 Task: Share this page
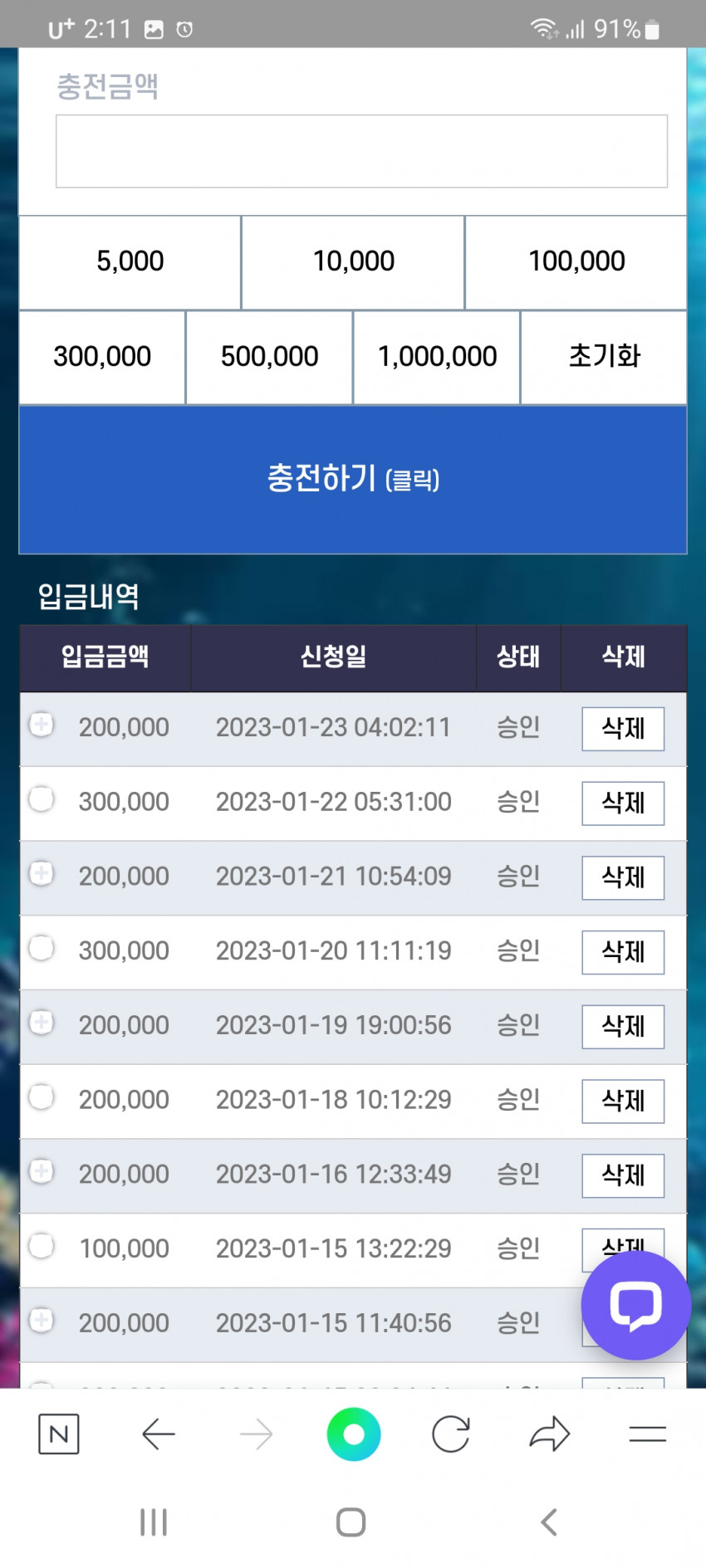(549, 1434)
